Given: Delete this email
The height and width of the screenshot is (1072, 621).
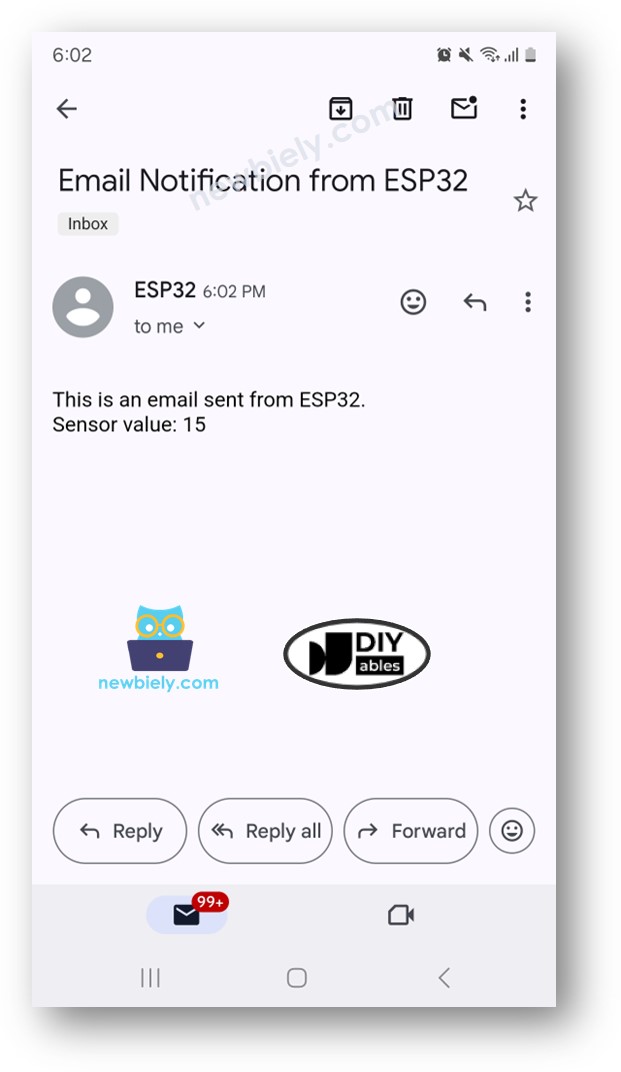Looking at the screenshot, I should [x=402, y=109].
